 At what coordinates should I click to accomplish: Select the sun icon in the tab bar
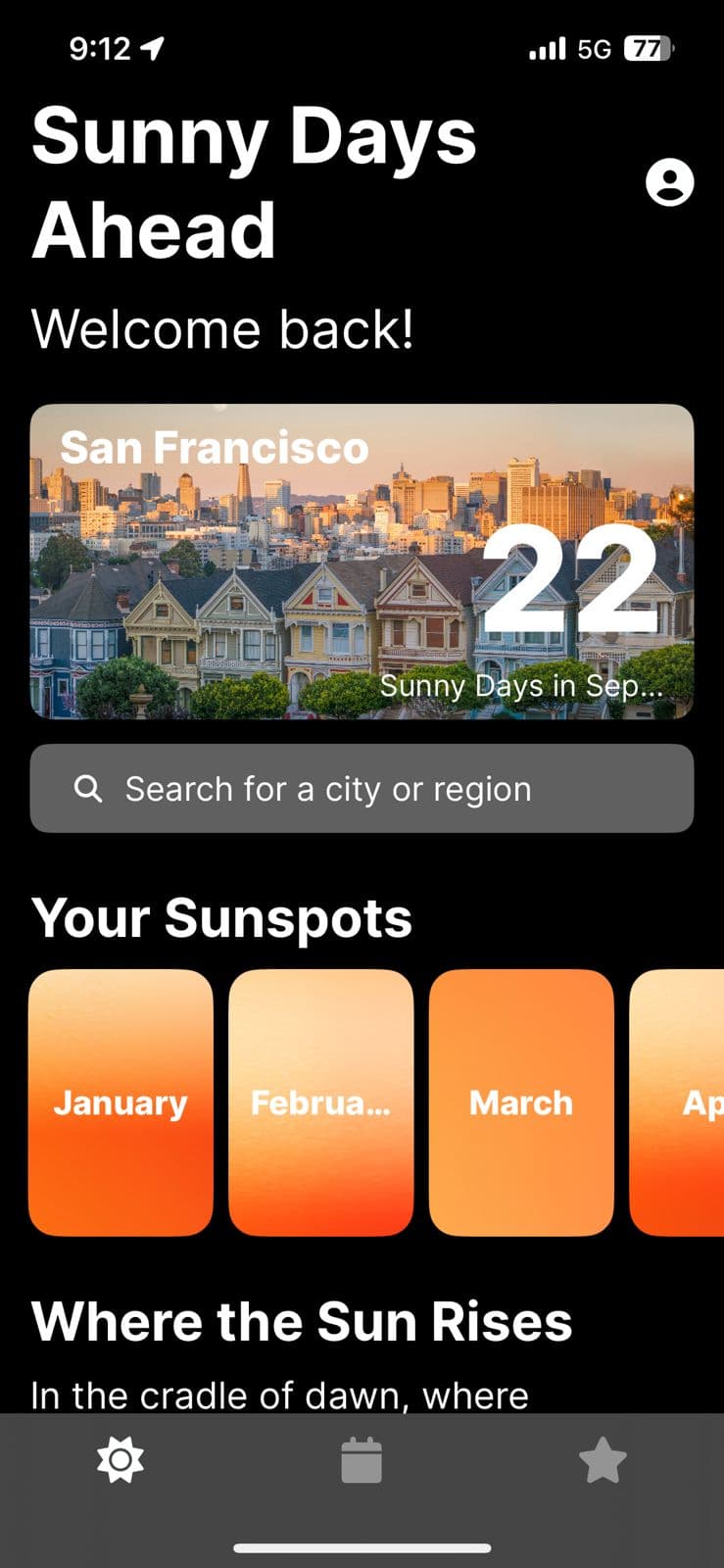[x=121, y=1459]
